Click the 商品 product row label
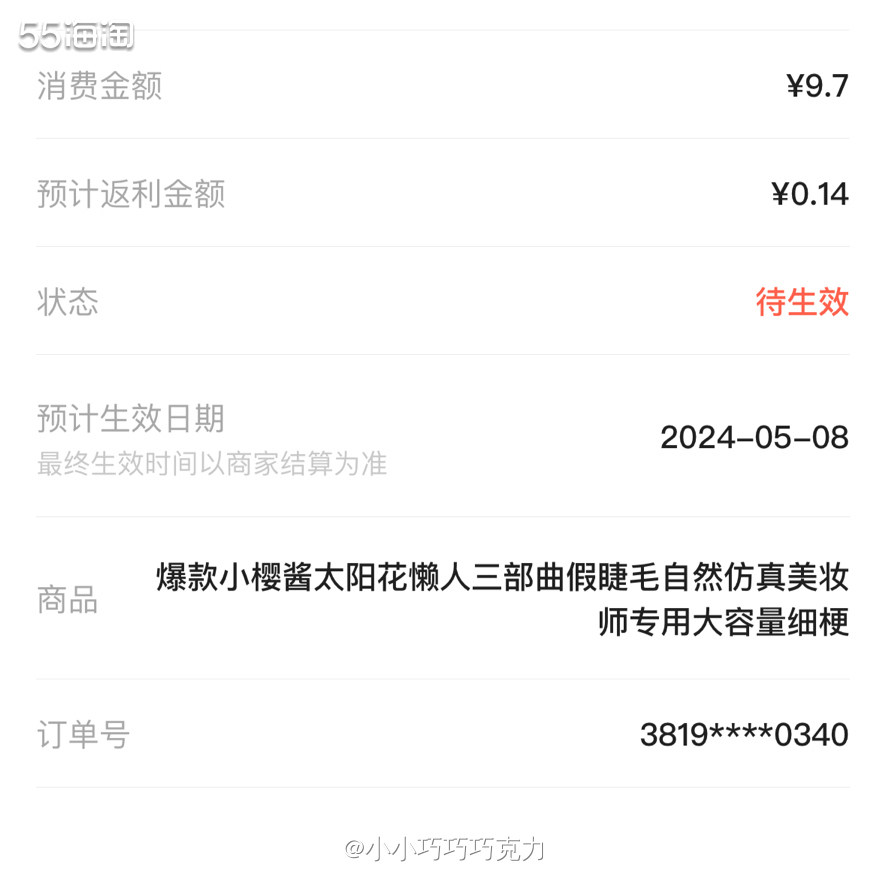 pyautogui.click(x=66, y=601)
